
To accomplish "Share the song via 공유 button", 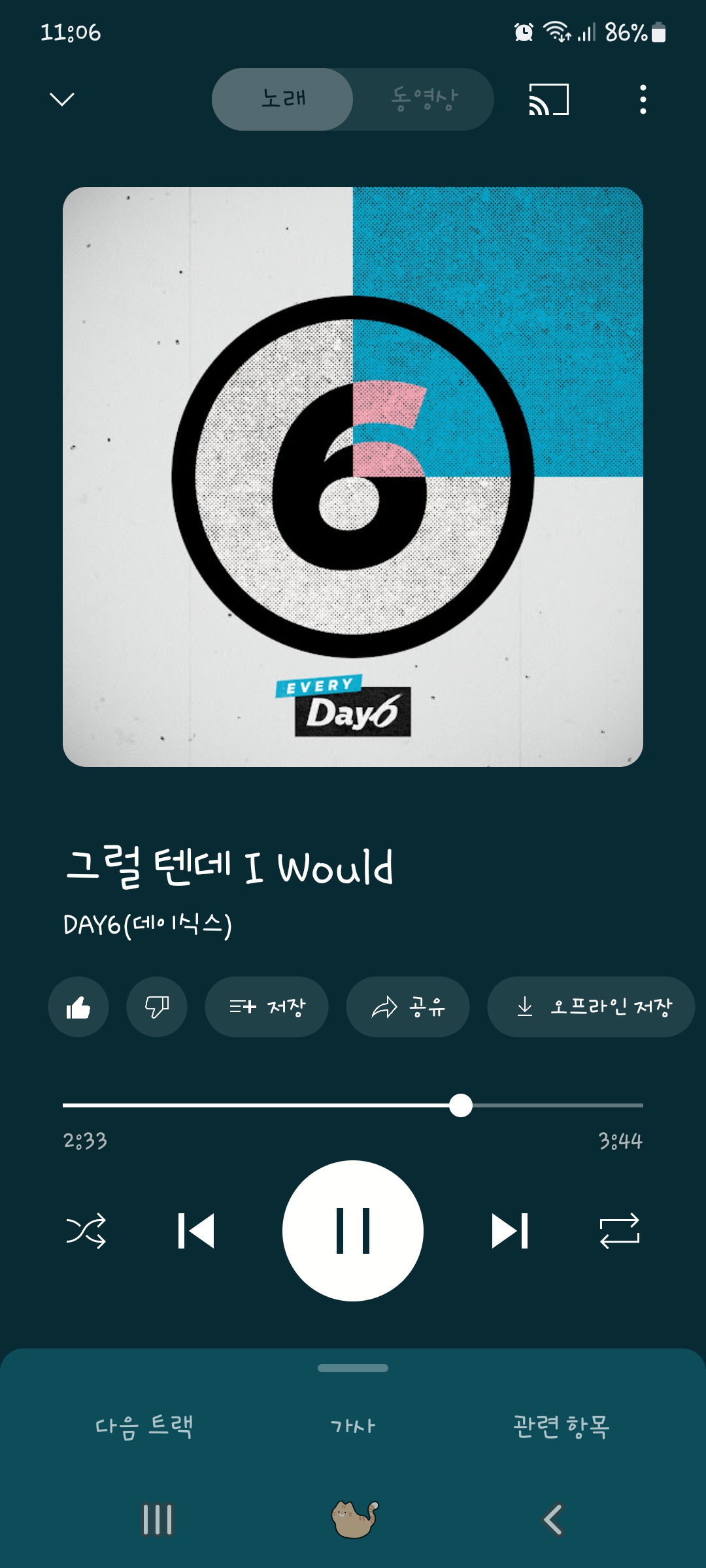I will pos(408,1007).
